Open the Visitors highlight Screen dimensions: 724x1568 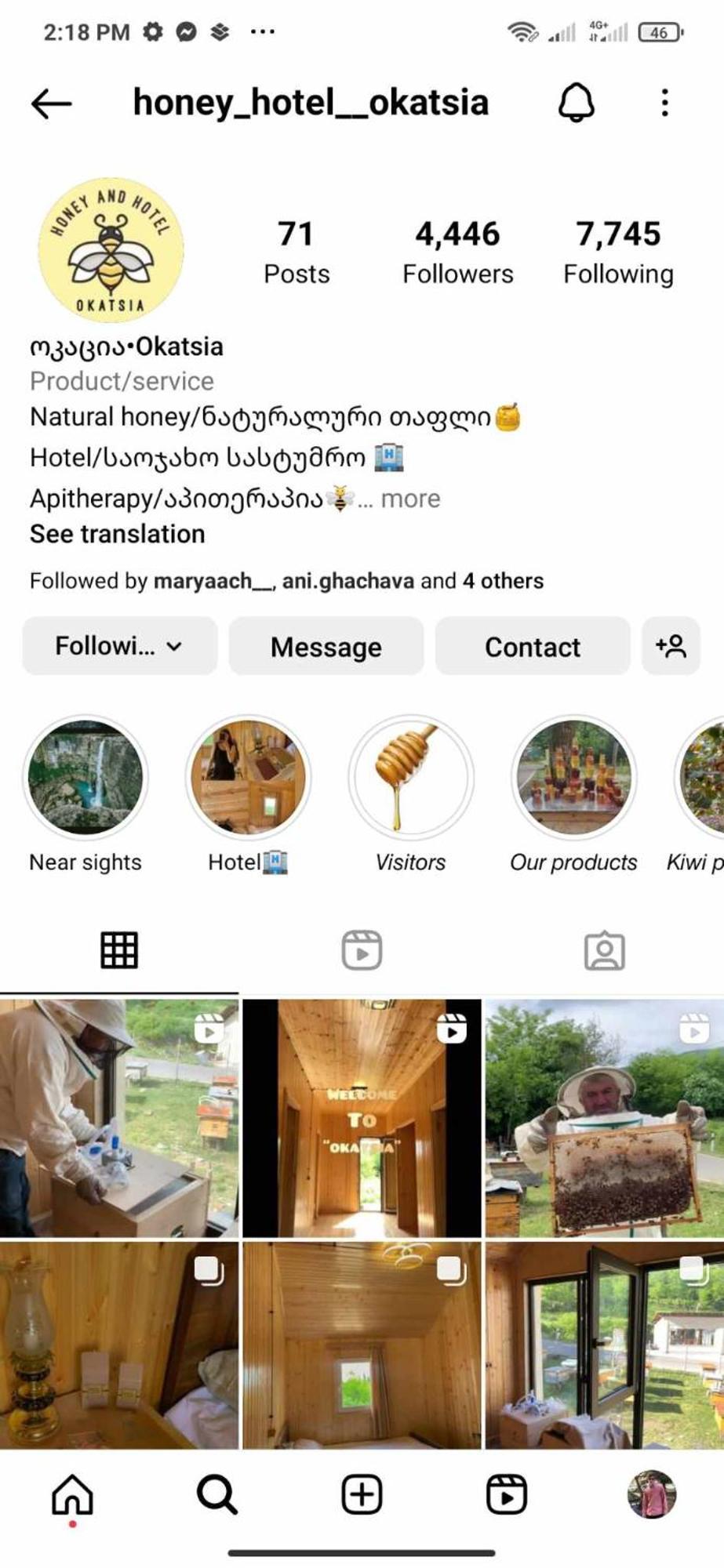coord(411,777)
